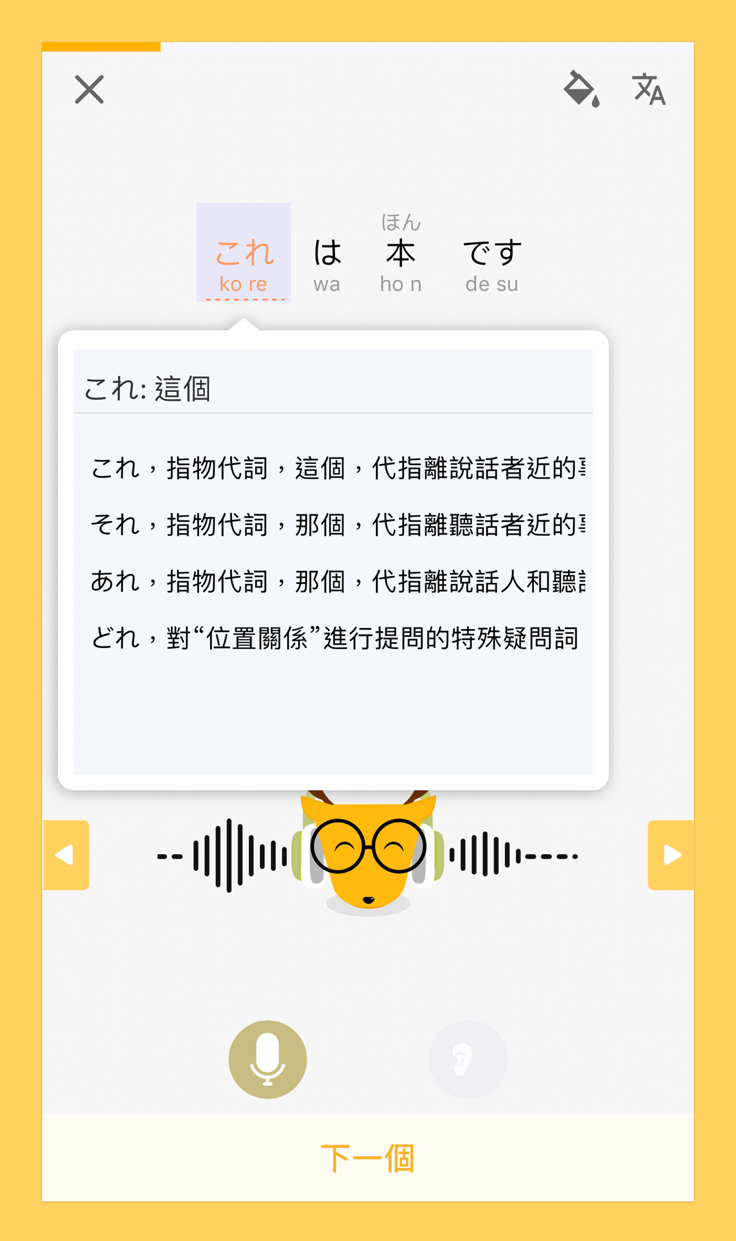This screenshot has width=736, height=1241.
Task: Tap the highlighted word これ
Action: (x=243, y=255)
